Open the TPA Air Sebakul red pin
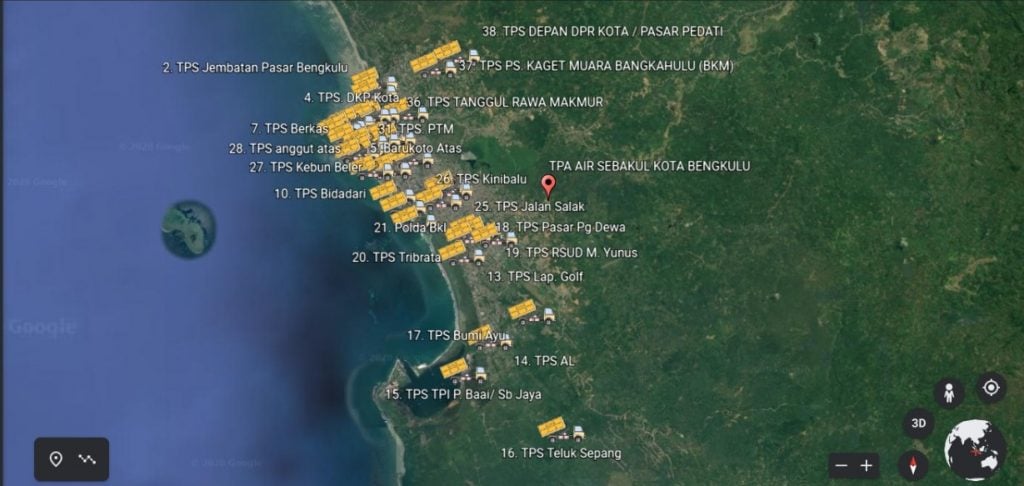Viewport: 1024px width, 486px height. pos(548,185)
